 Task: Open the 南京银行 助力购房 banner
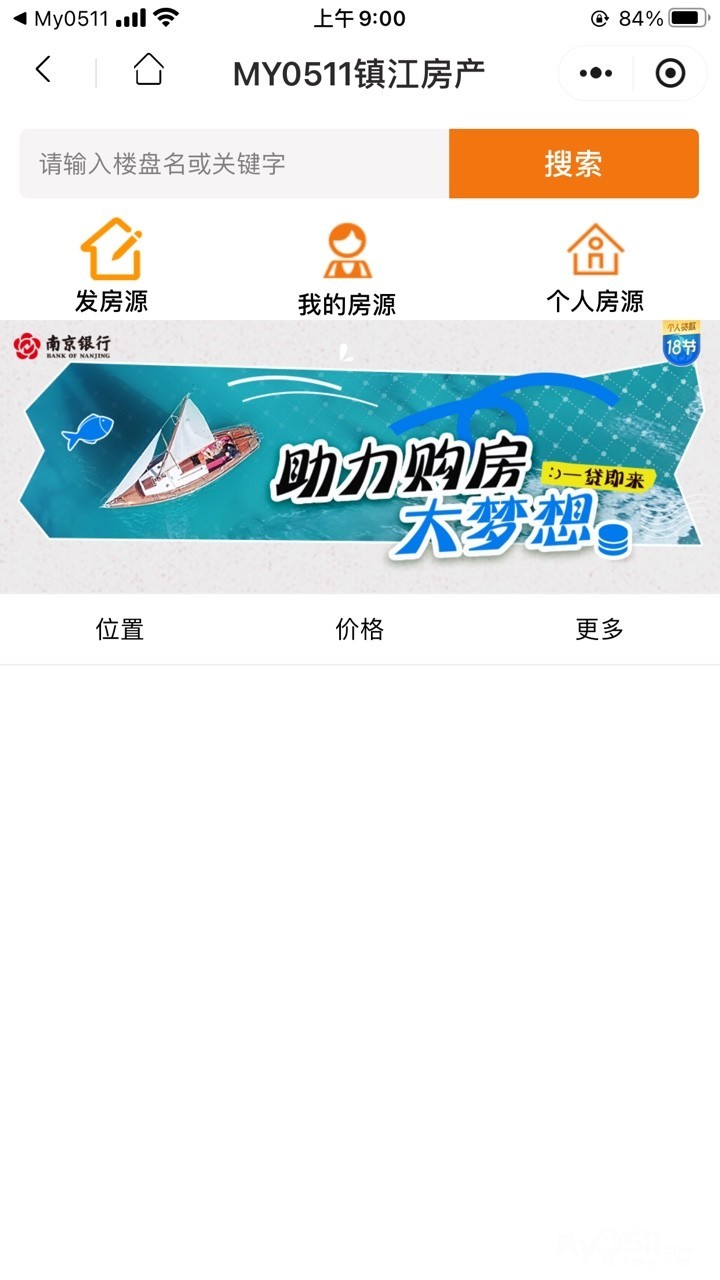pos(360,457)
